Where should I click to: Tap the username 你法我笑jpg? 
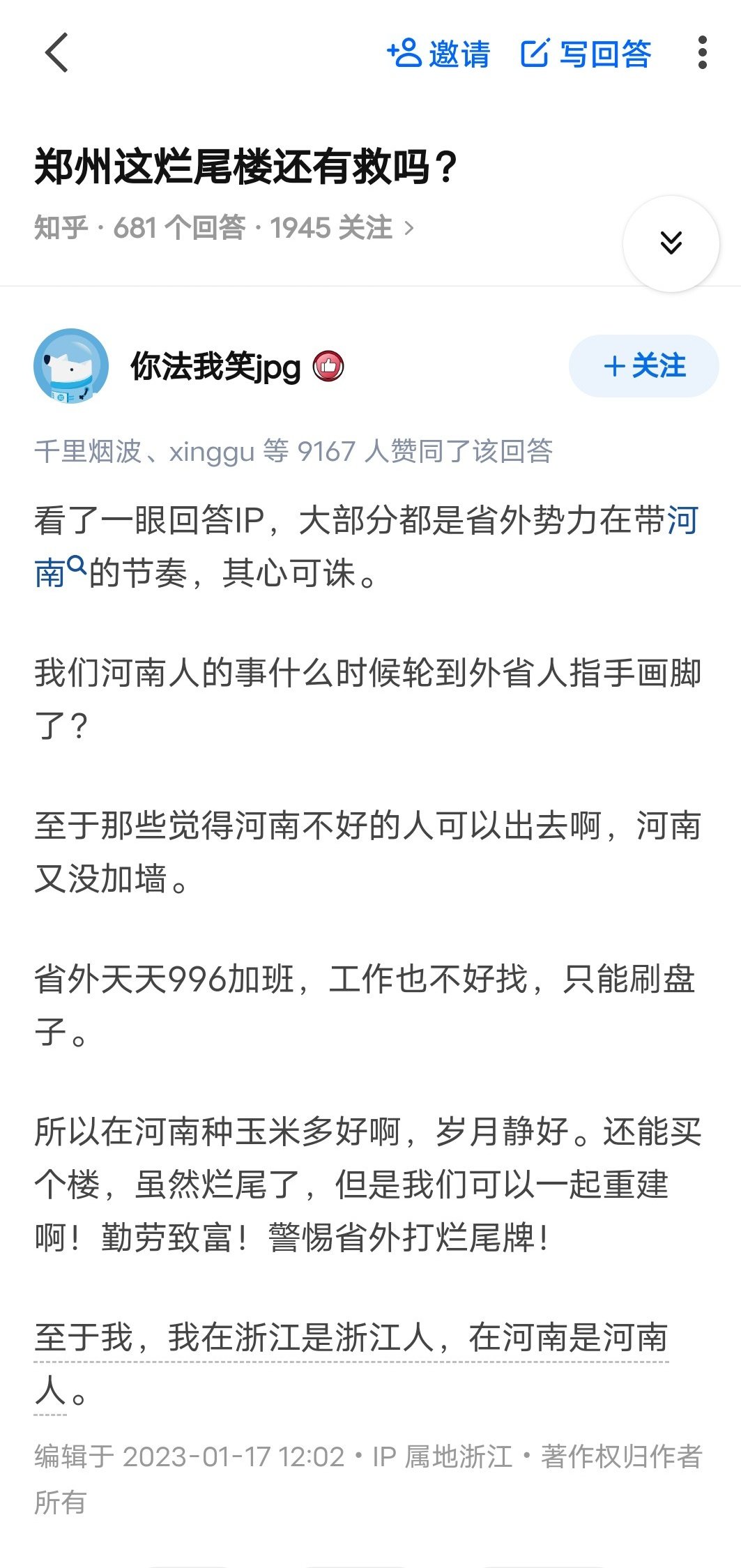(x=215, y=367)
